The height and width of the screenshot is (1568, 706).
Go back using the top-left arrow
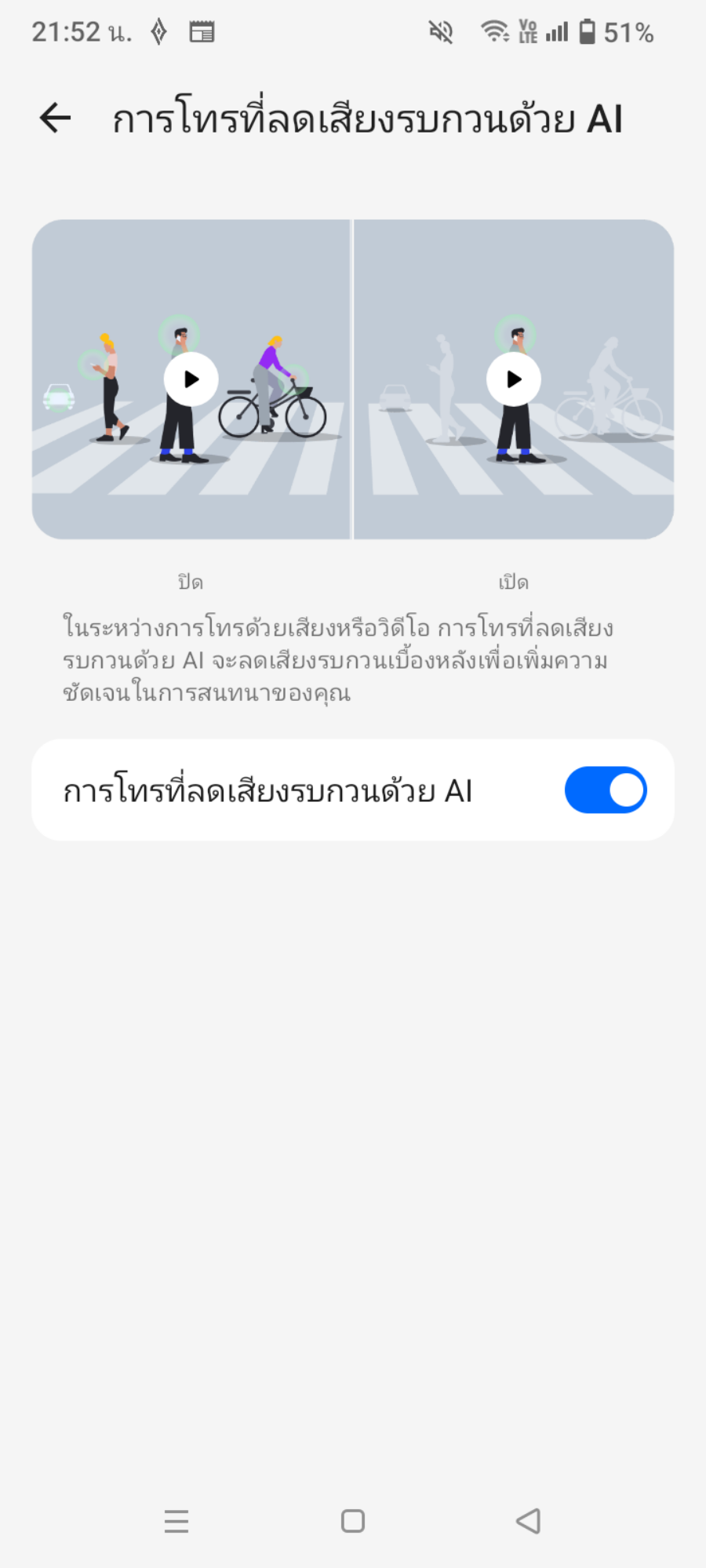(x=55, y=118)
